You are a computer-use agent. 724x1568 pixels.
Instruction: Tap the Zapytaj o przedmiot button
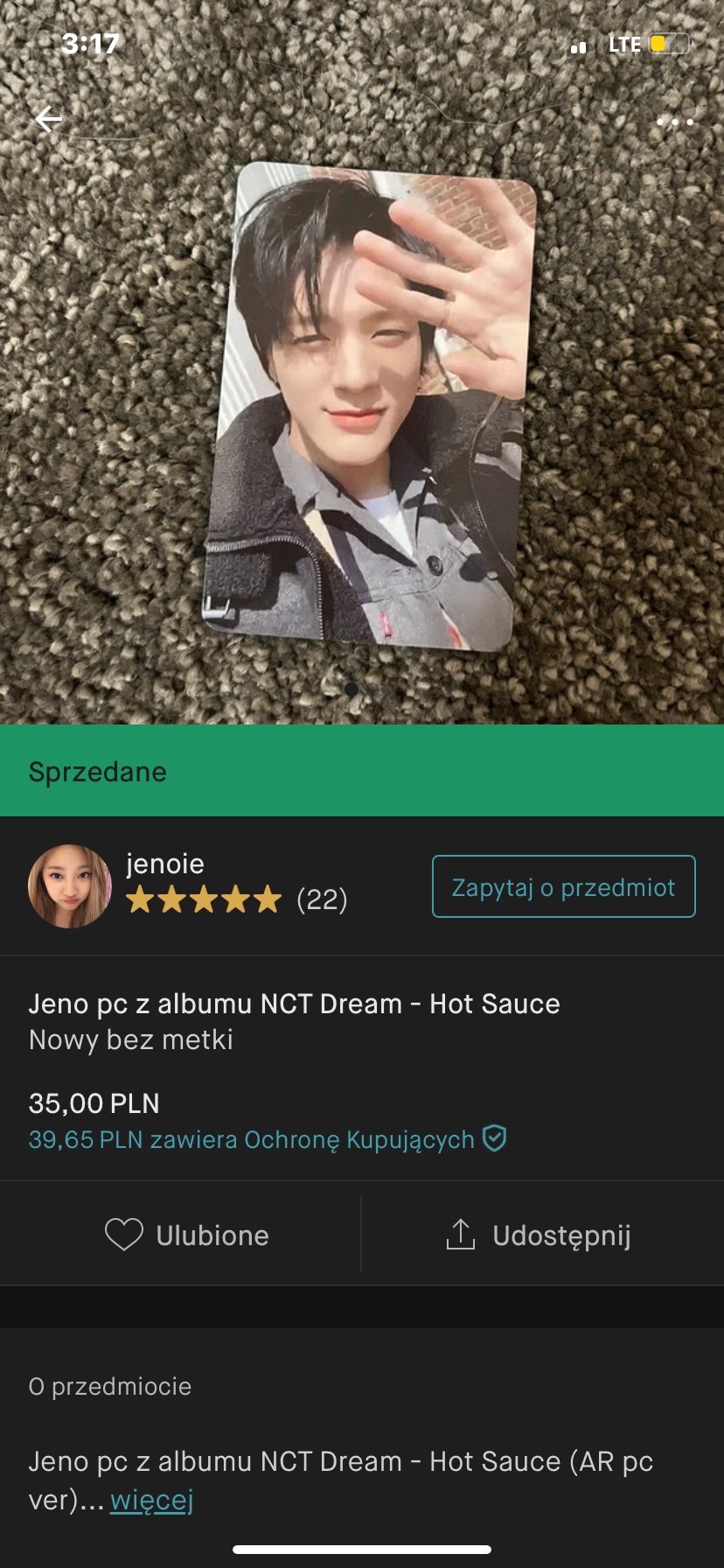[x=563, y=886]
